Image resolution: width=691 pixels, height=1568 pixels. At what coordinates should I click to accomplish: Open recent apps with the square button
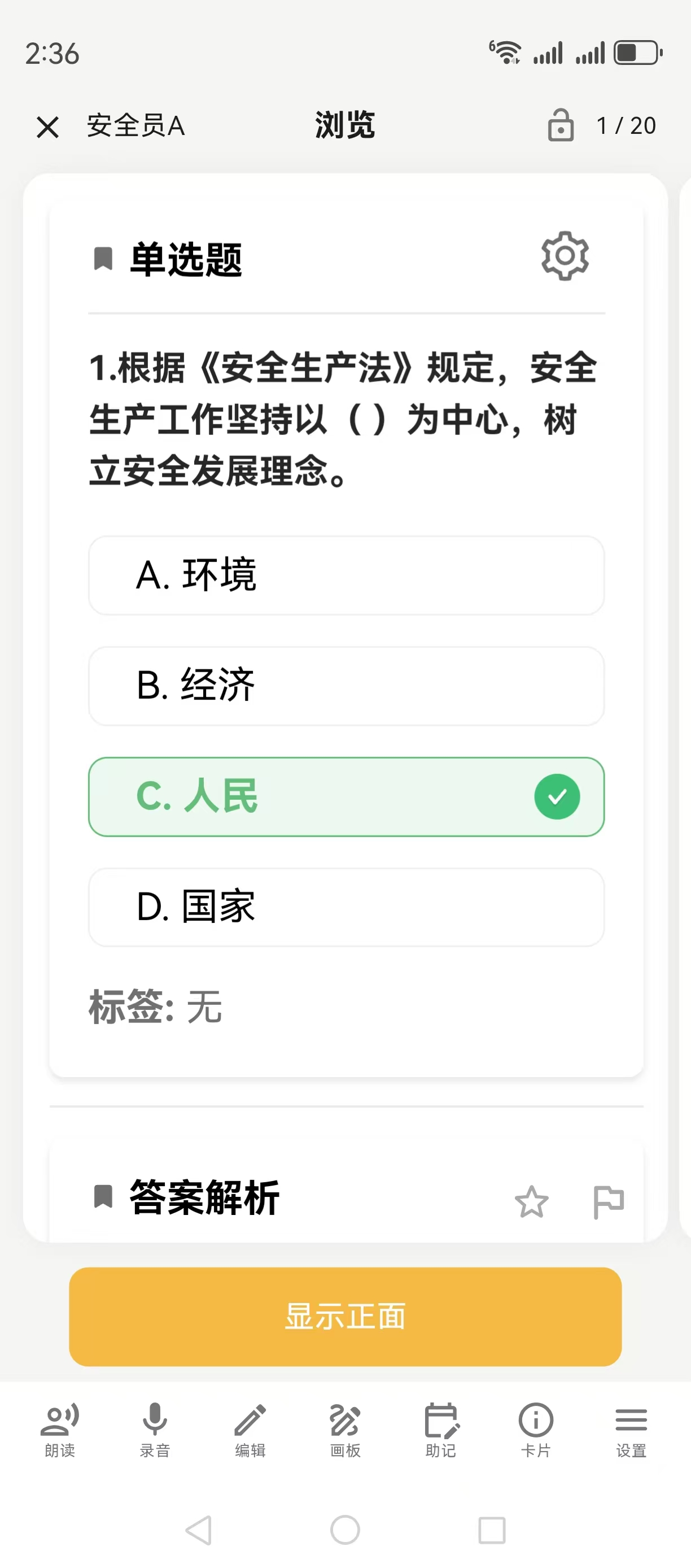click(x=492, y=1530)
